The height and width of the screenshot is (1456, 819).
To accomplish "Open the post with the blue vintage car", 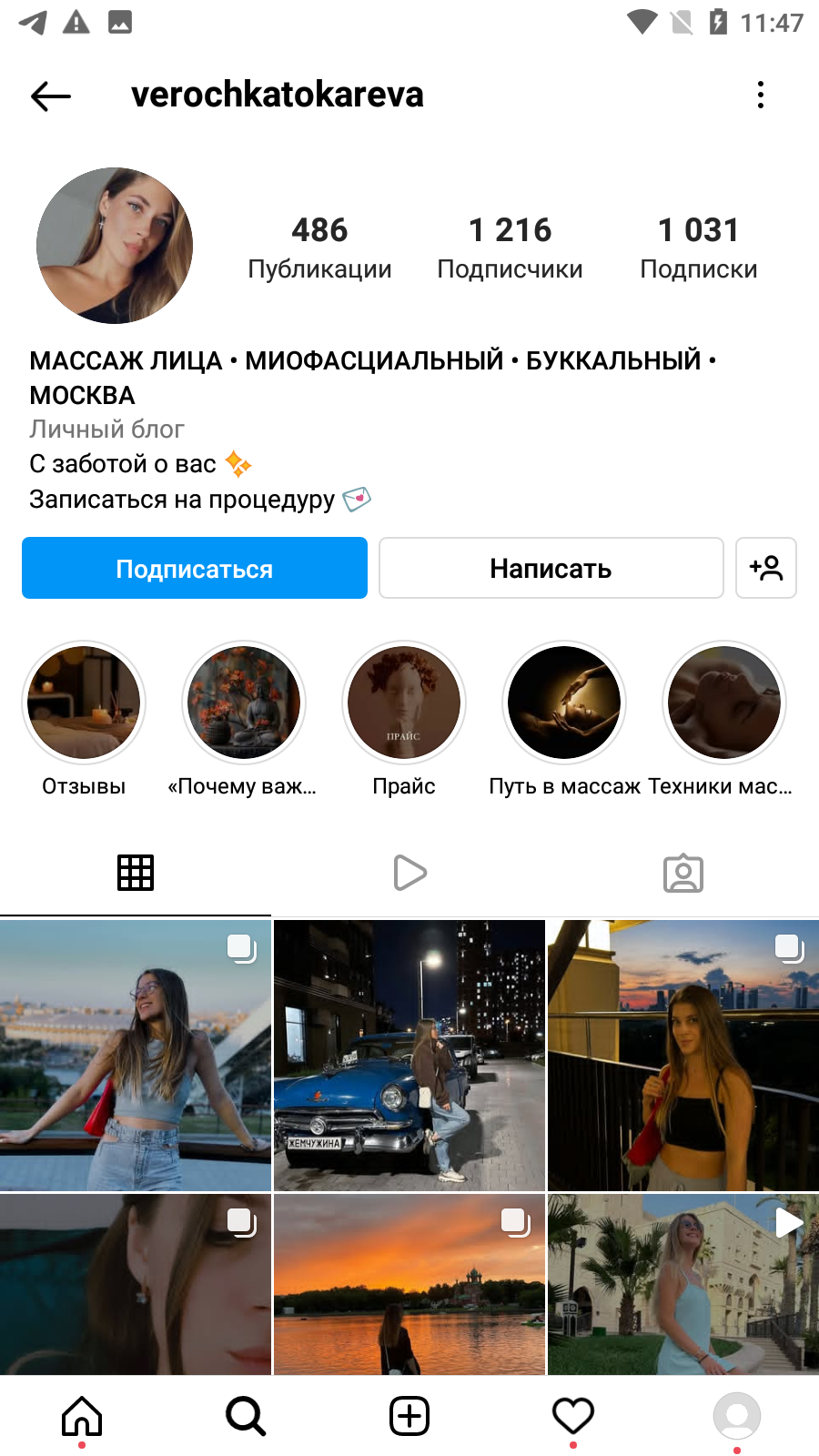I will (x=409, y=1056).
